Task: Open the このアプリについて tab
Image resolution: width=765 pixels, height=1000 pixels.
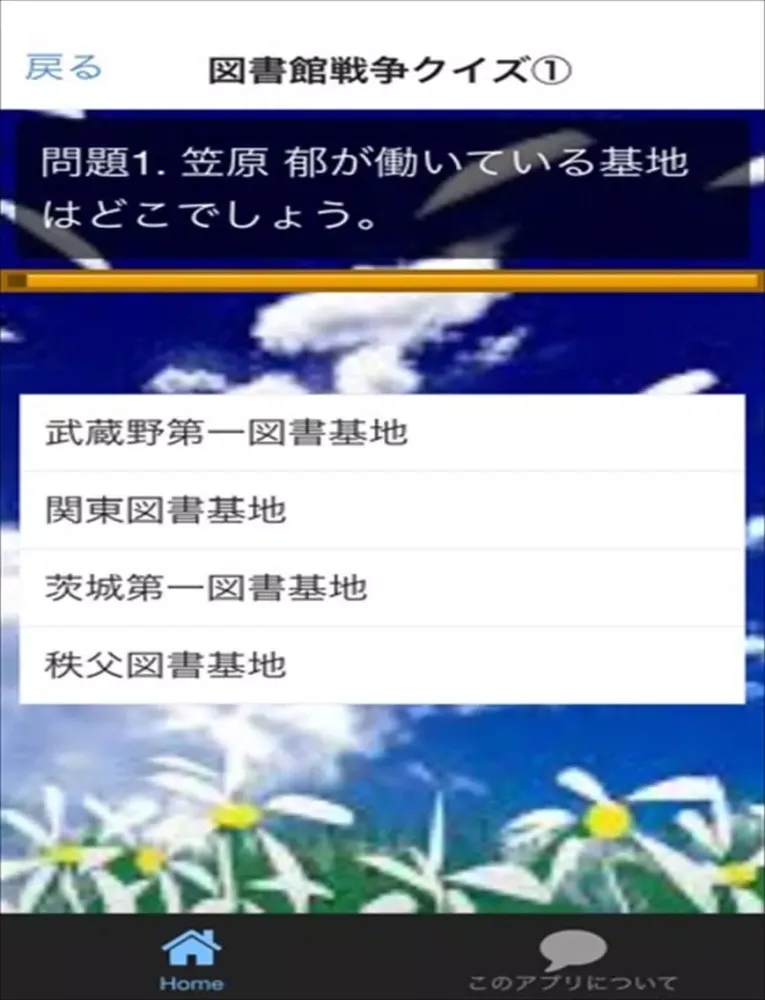Action: tap(573, 960)
